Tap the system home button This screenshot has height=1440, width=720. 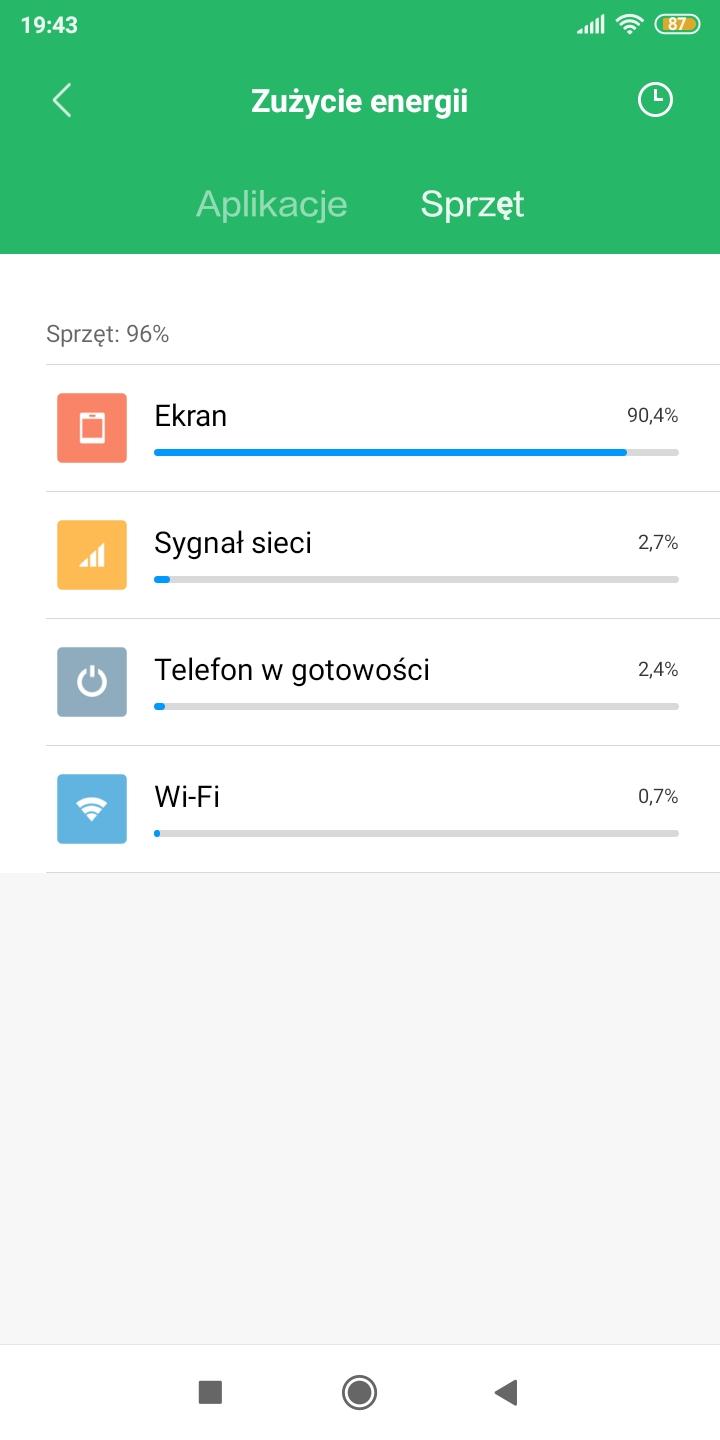point(359,1392)
